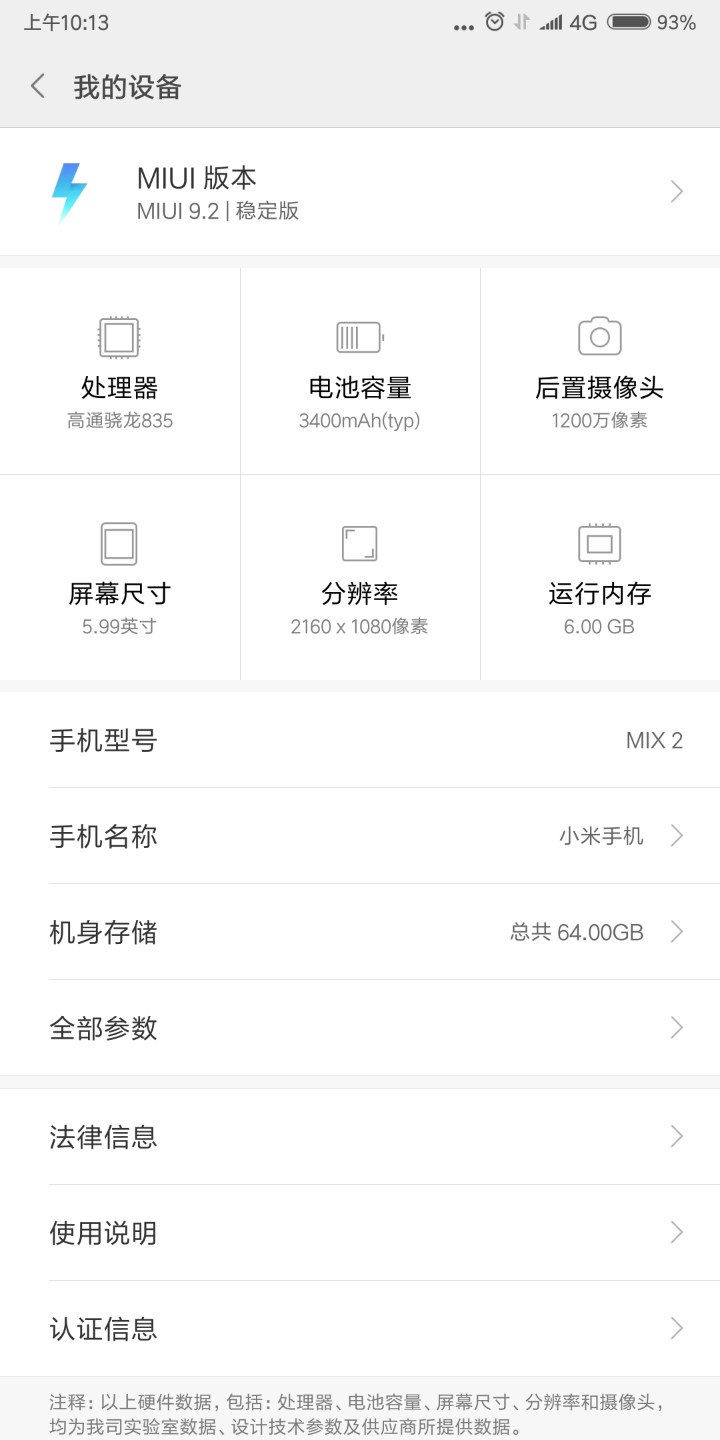
Task: View 机身存储 details
Action: [360, 932]
